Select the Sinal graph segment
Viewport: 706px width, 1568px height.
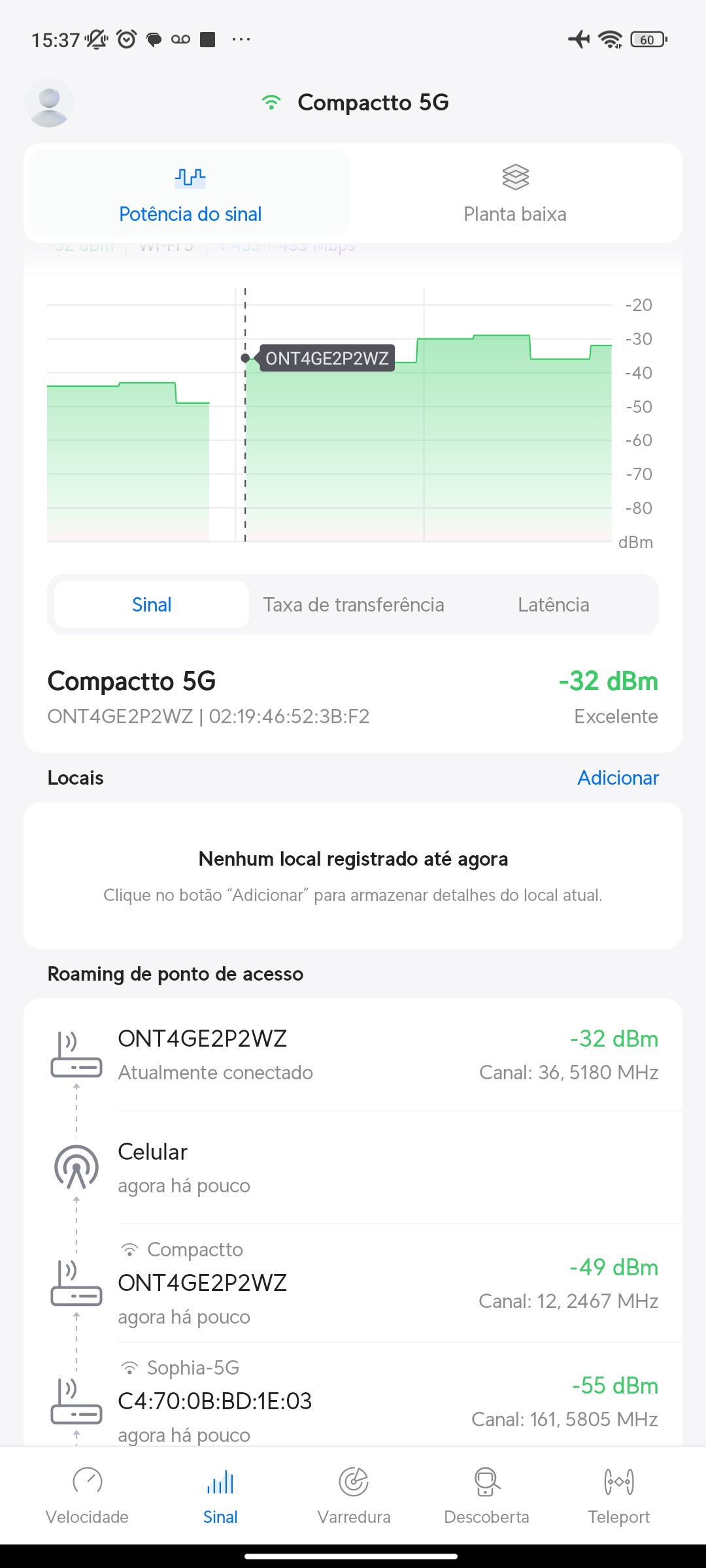(152, 604)
